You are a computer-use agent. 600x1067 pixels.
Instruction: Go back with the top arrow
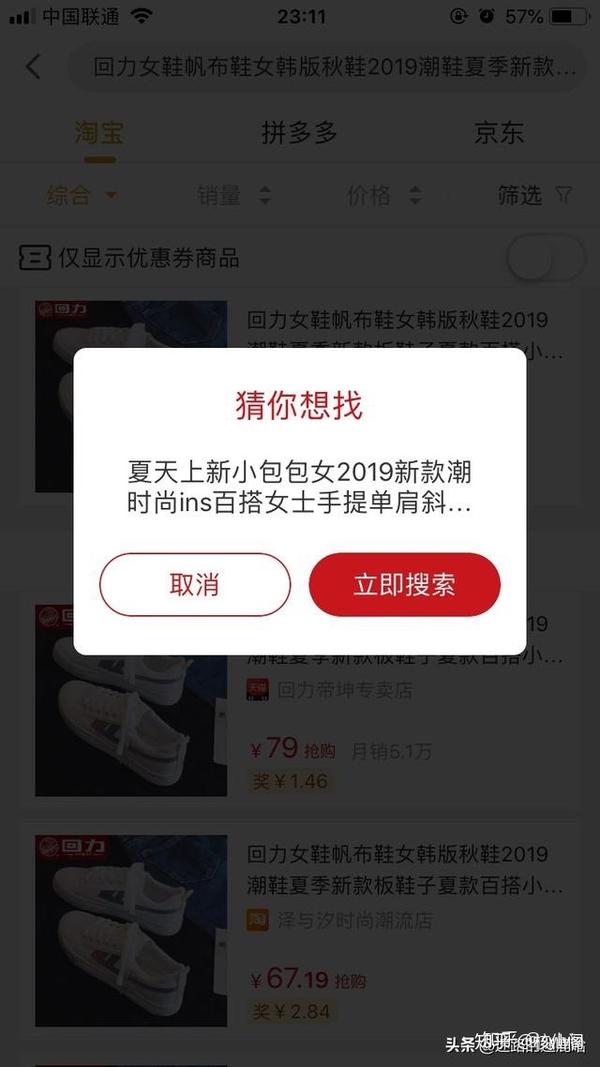click(x=33, y=67)
